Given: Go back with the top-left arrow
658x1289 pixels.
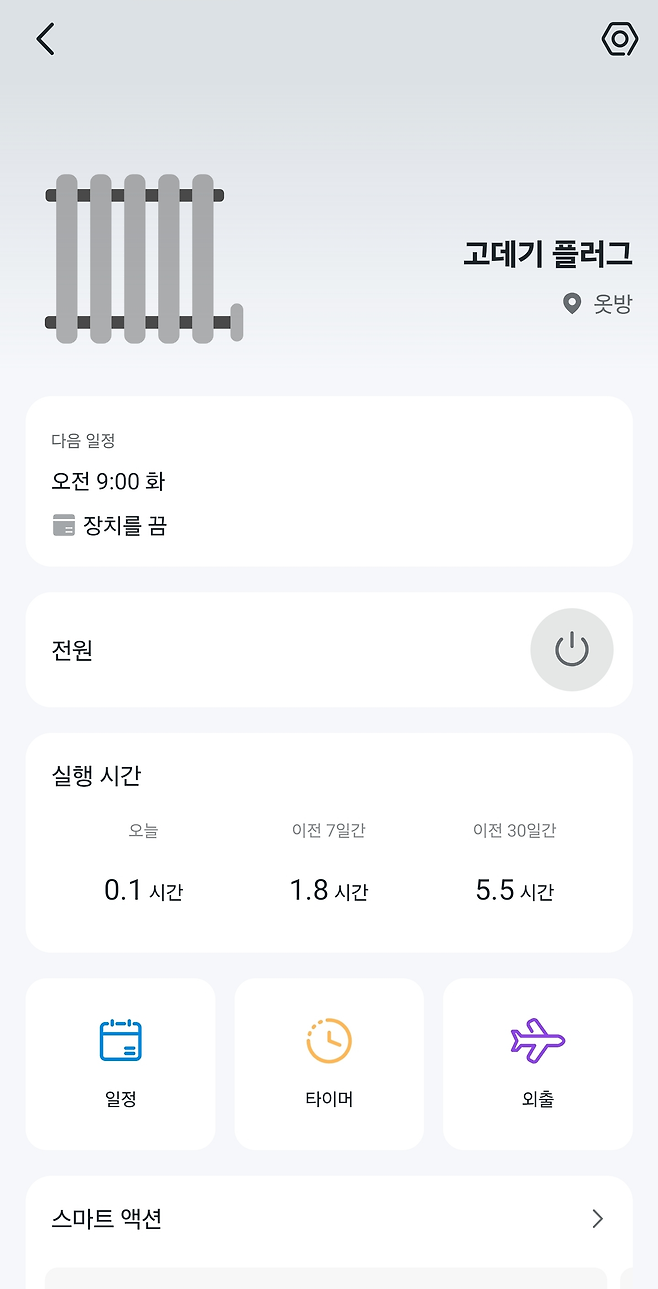Looking at the screenshot, I should [x=45, y=39].
